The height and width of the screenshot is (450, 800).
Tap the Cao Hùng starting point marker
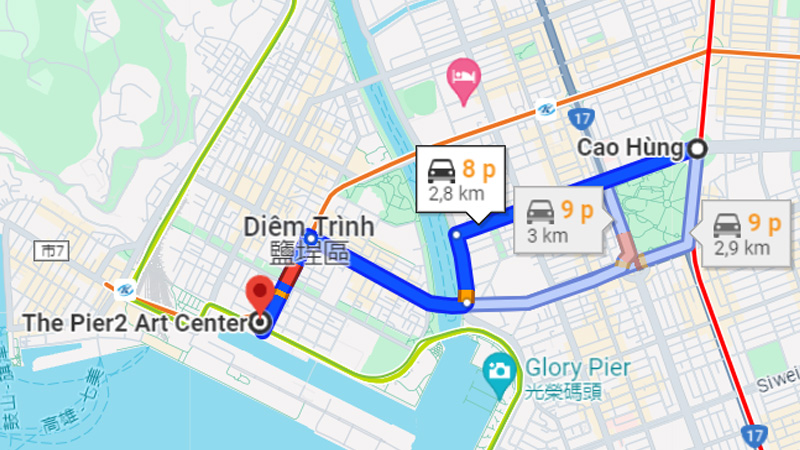coord(698,149)
